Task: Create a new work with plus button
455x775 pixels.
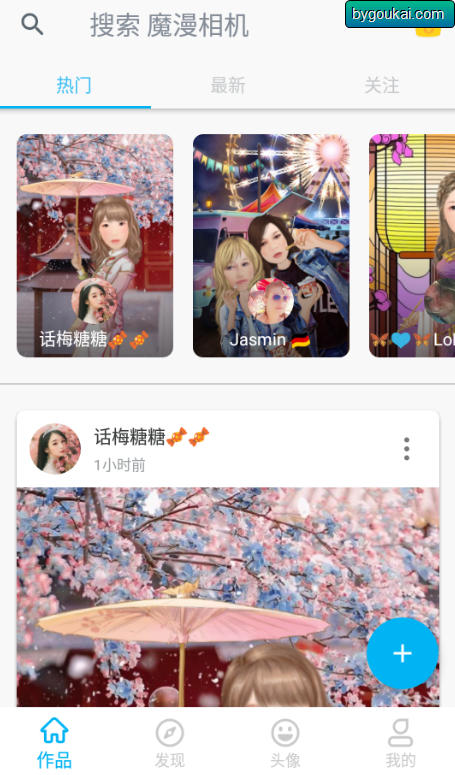Action: [402, 653]
